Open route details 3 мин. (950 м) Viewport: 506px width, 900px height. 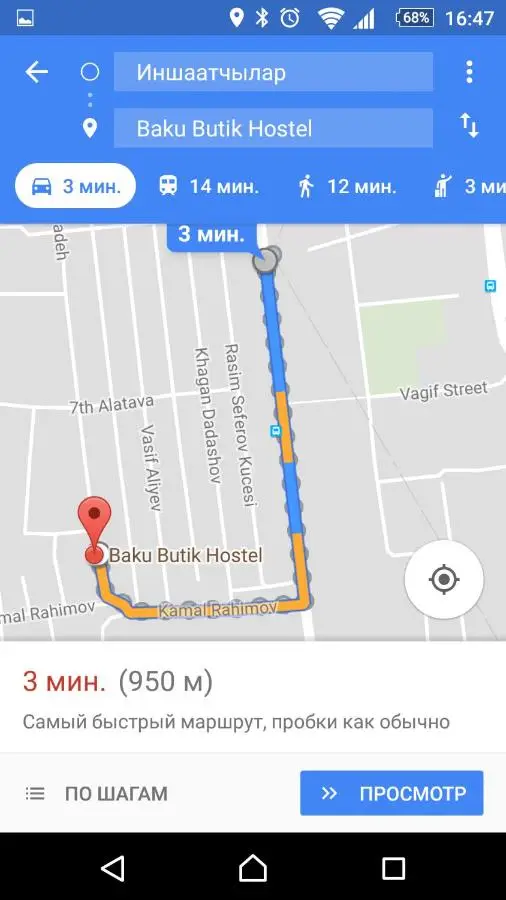[x=118, y=681]
